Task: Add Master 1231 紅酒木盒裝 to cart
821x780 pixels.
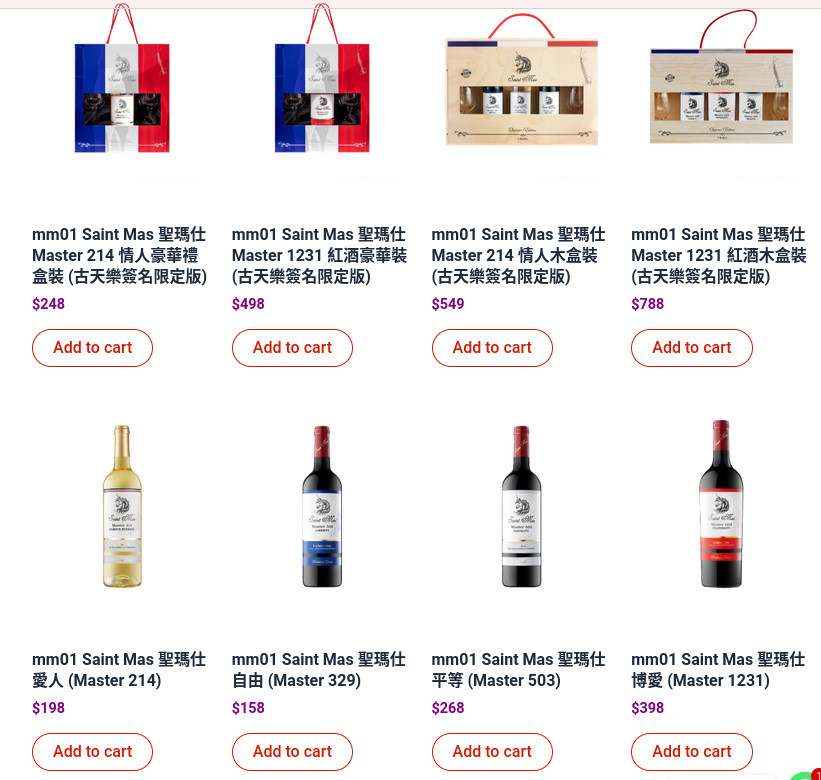Action: 691,348
